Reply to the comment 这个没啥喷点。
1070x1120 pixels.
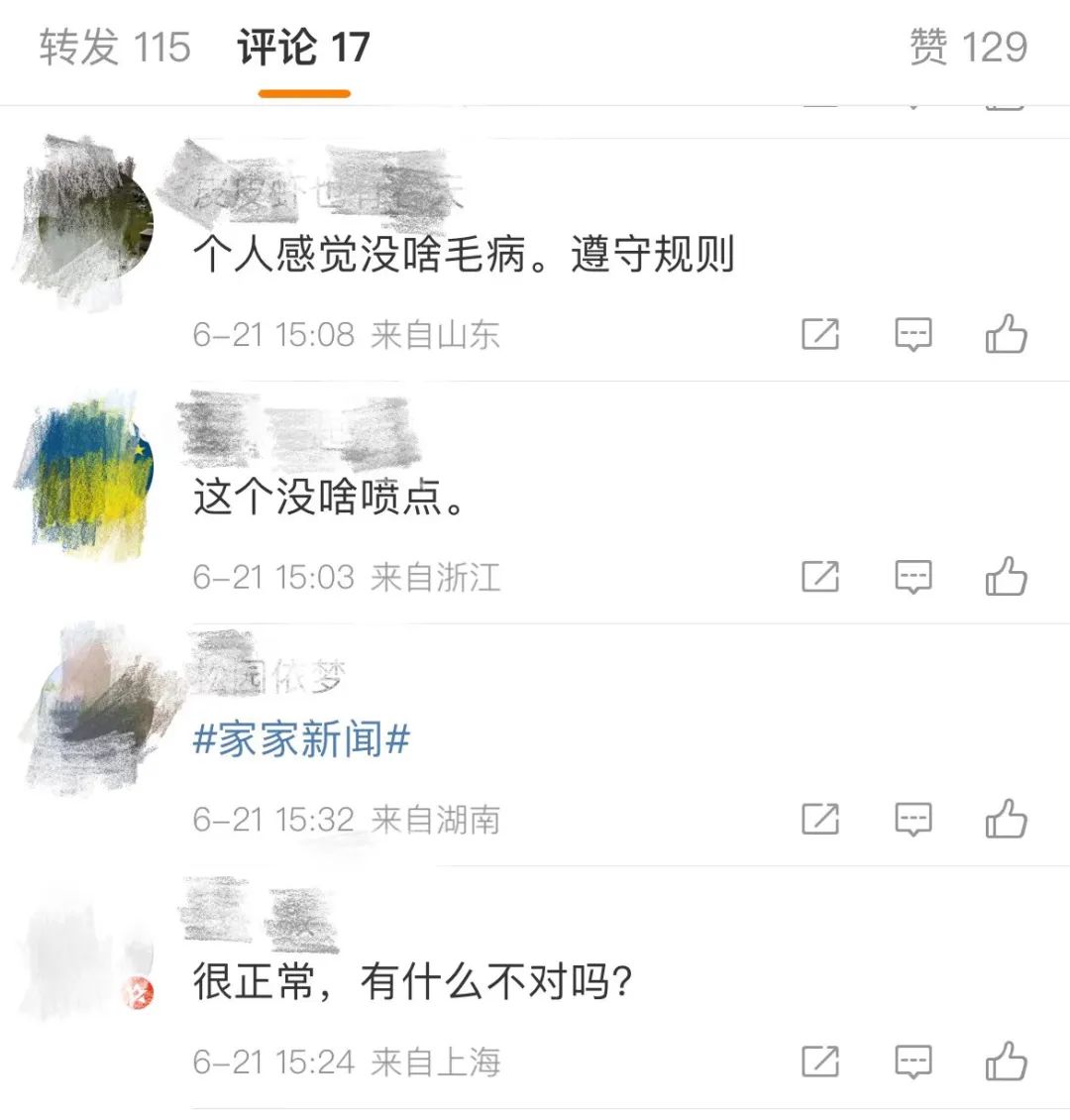912,576
